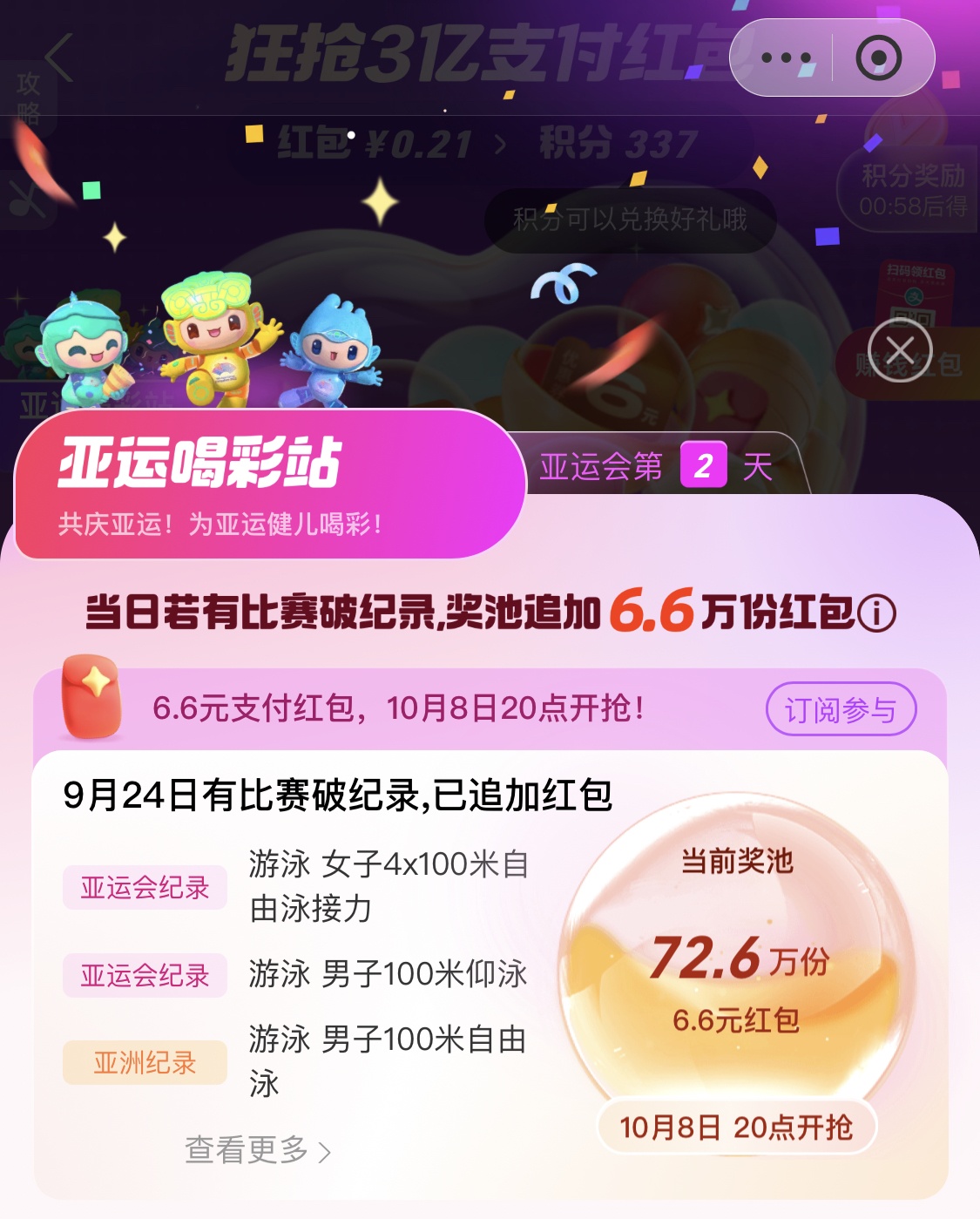Open the info icon beside 6.6万份红包
Viewport: 980px width, 1219px height.
coord(876,613)
